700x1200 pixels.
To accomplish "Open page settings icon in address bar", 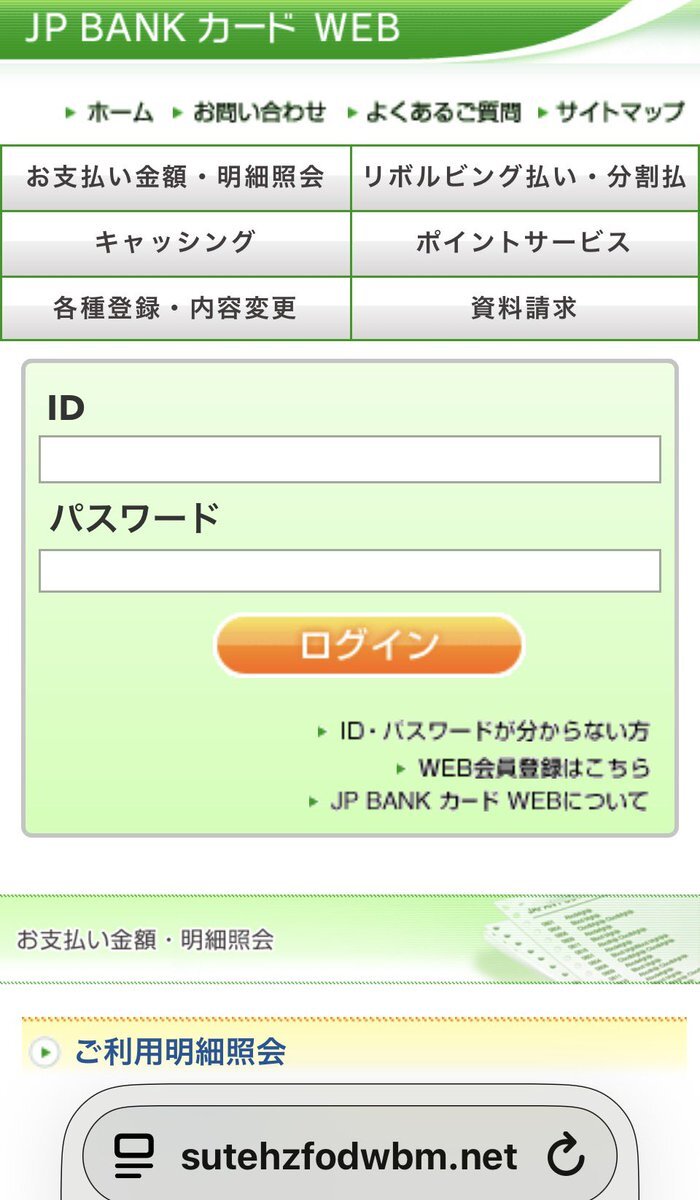I will tap(133, 1157).
